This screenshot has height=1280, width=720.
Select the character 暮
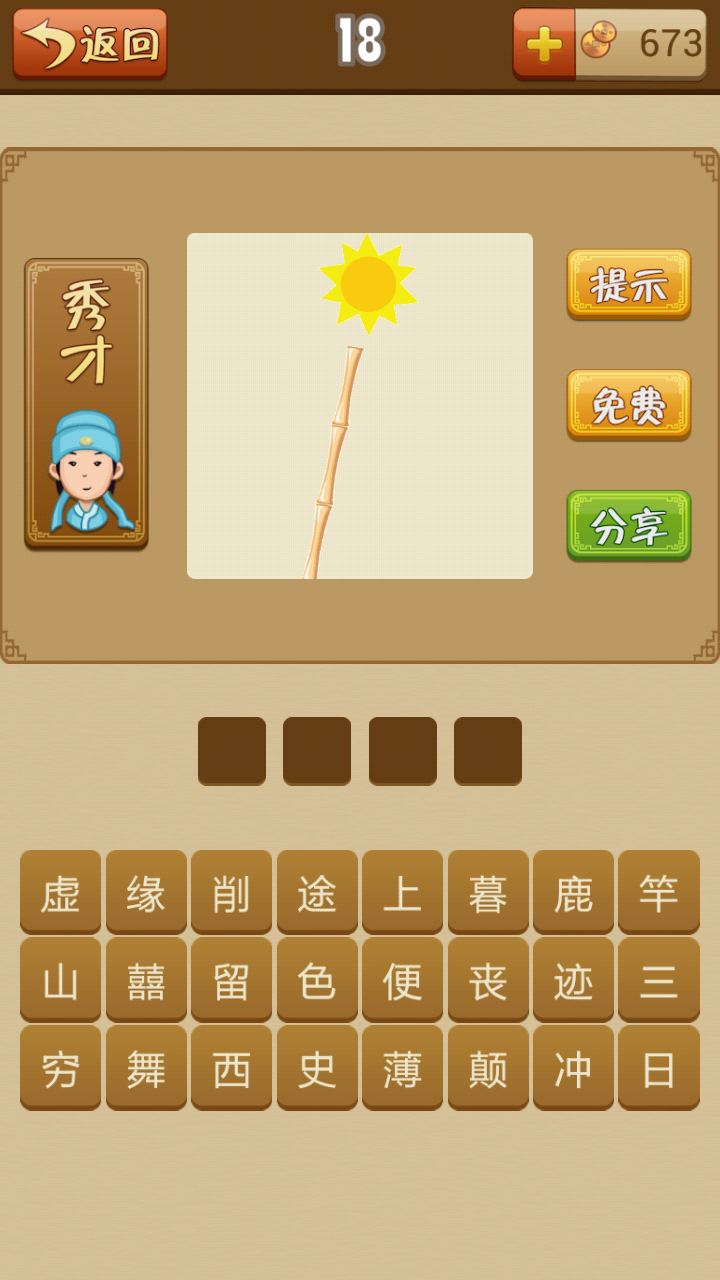pyautogui.click(x=488, y=893)
